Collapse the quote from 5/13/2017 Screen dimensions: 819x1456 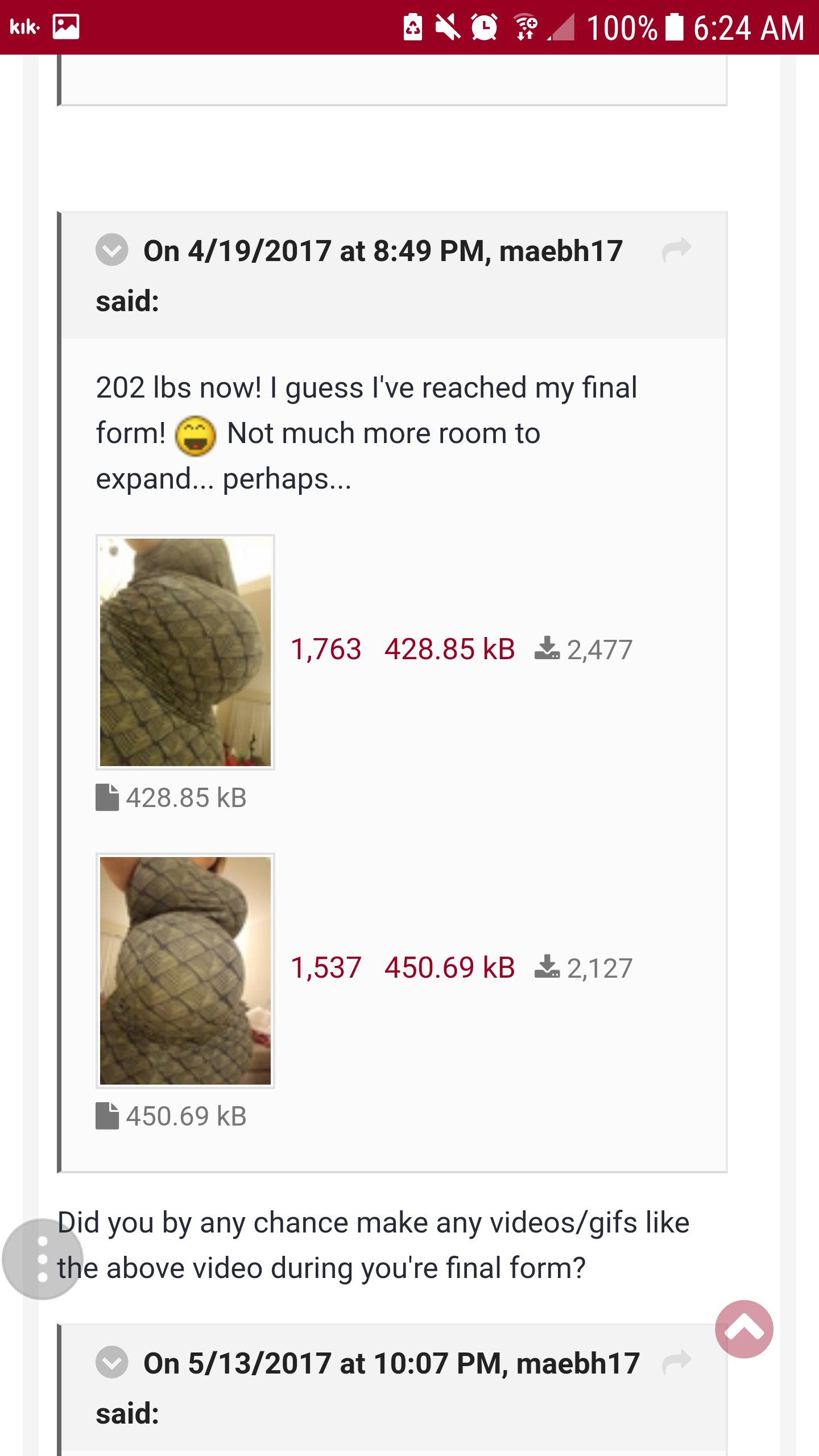click(111, 1362)
